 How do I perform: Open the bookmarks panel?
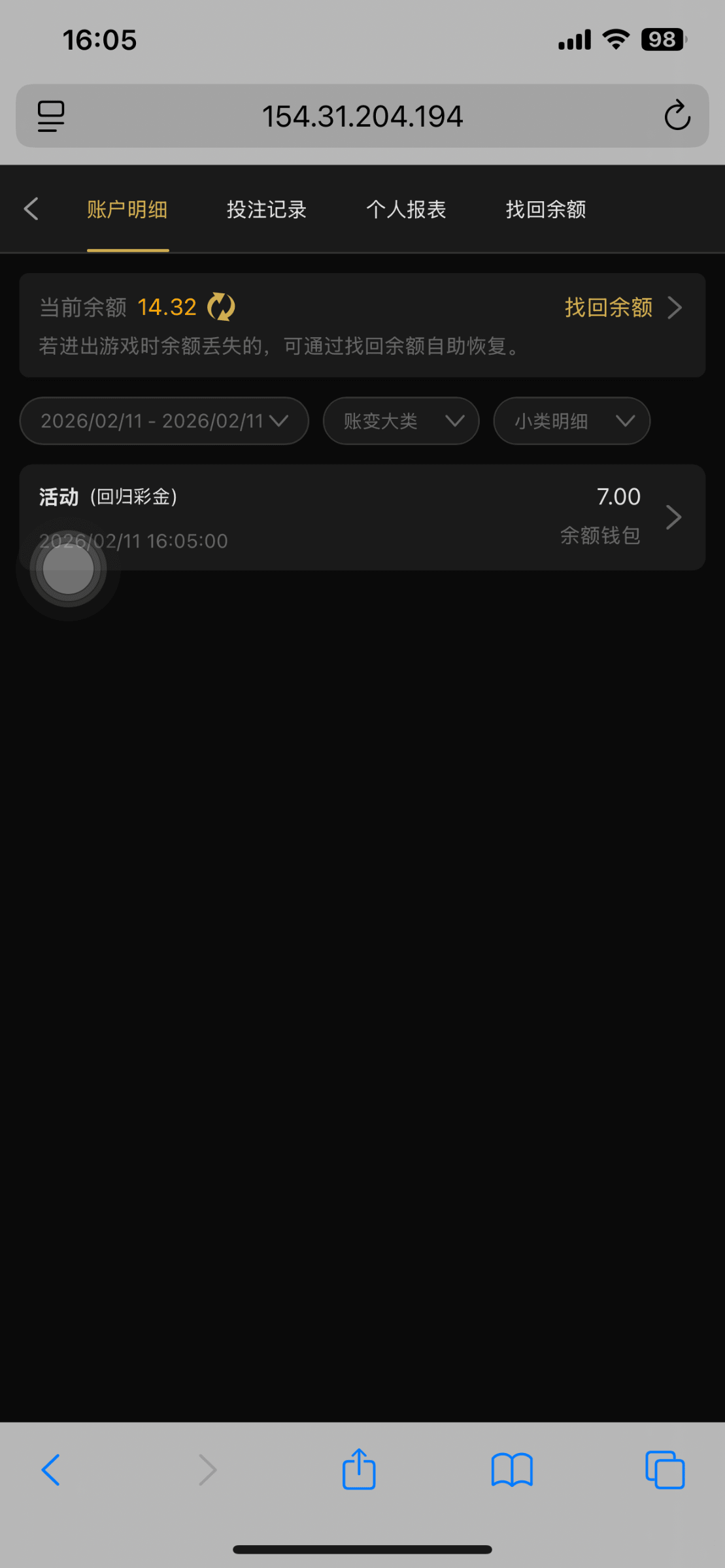click(x=513, y=1469)
